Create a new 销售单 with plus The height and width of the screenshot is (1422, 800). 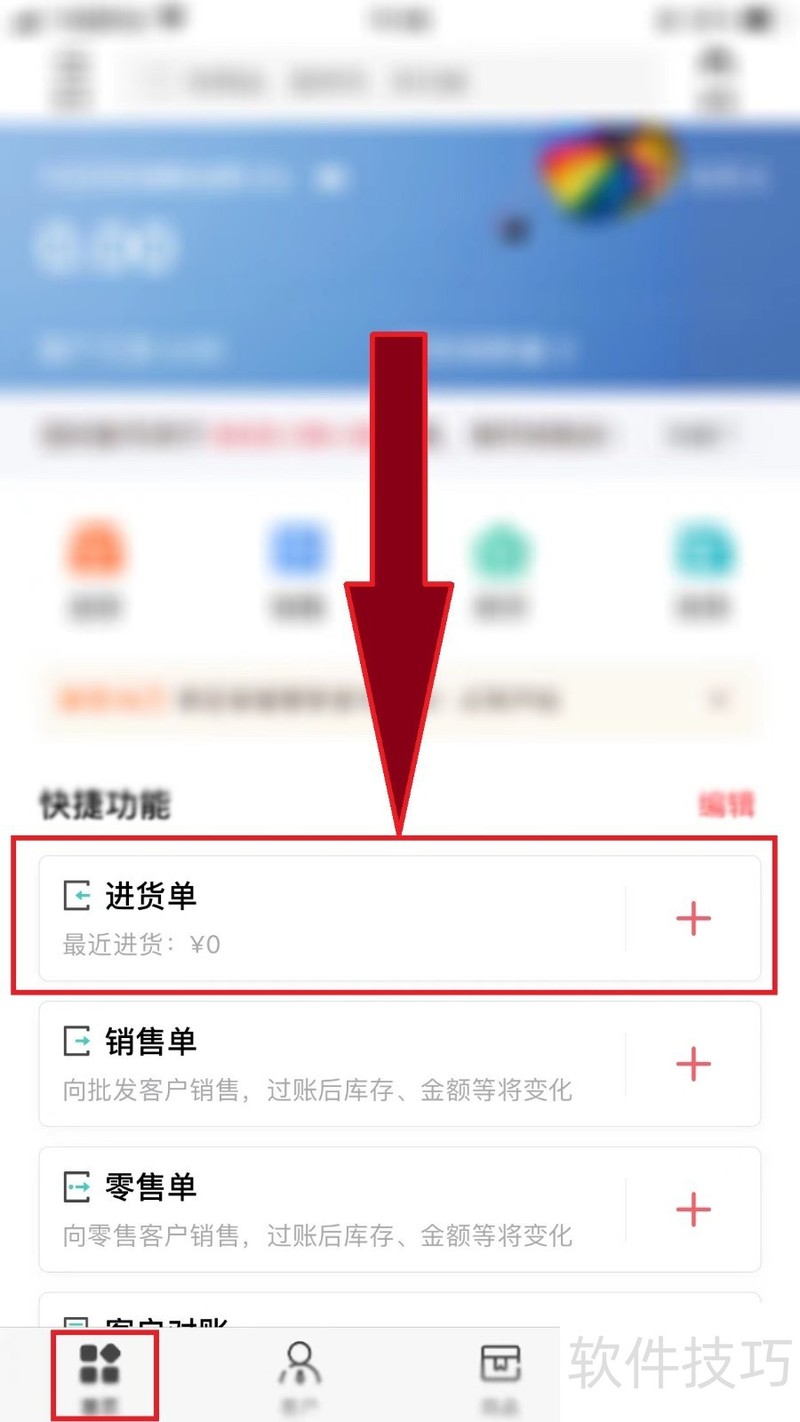(693, 1063)
